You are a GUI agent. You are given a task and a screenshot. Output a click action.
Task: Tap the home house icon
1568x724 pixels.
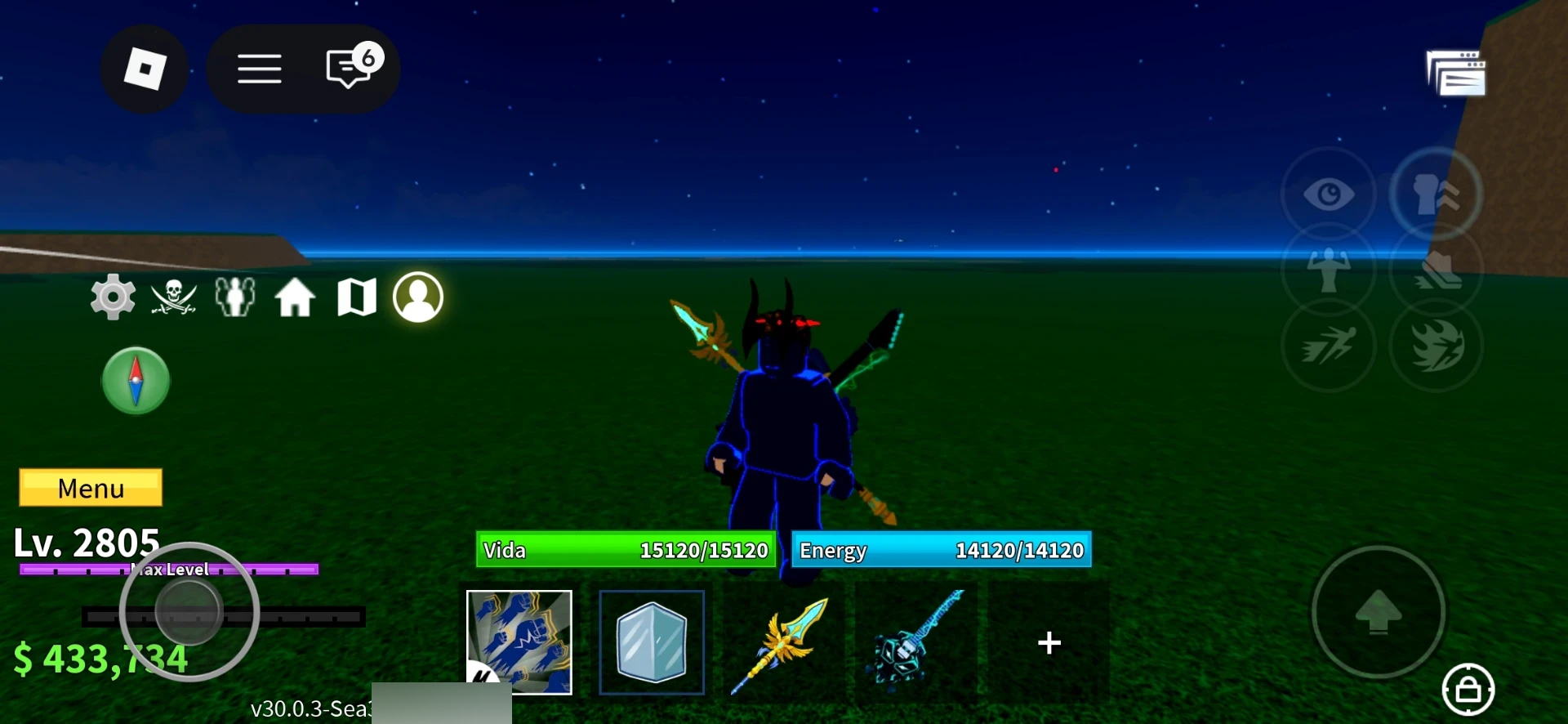pyautogui.click(x=295, y=297)
